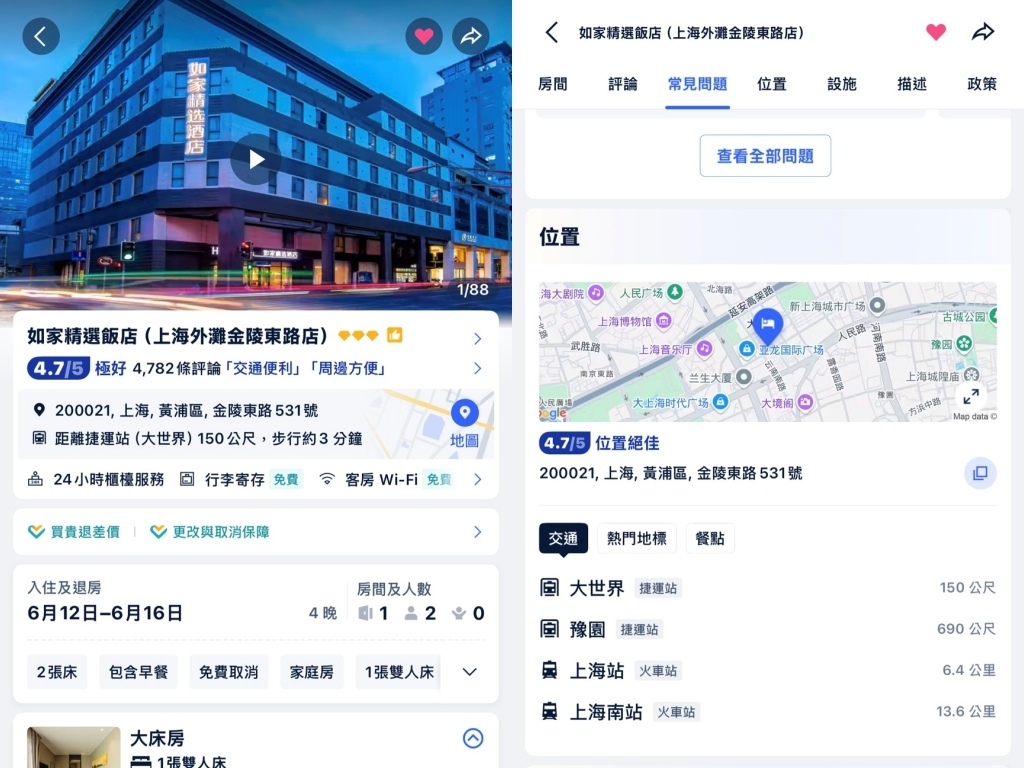Go back from the hotel photo header
This screenshot has width=1024, height=768.
[41, 37]
